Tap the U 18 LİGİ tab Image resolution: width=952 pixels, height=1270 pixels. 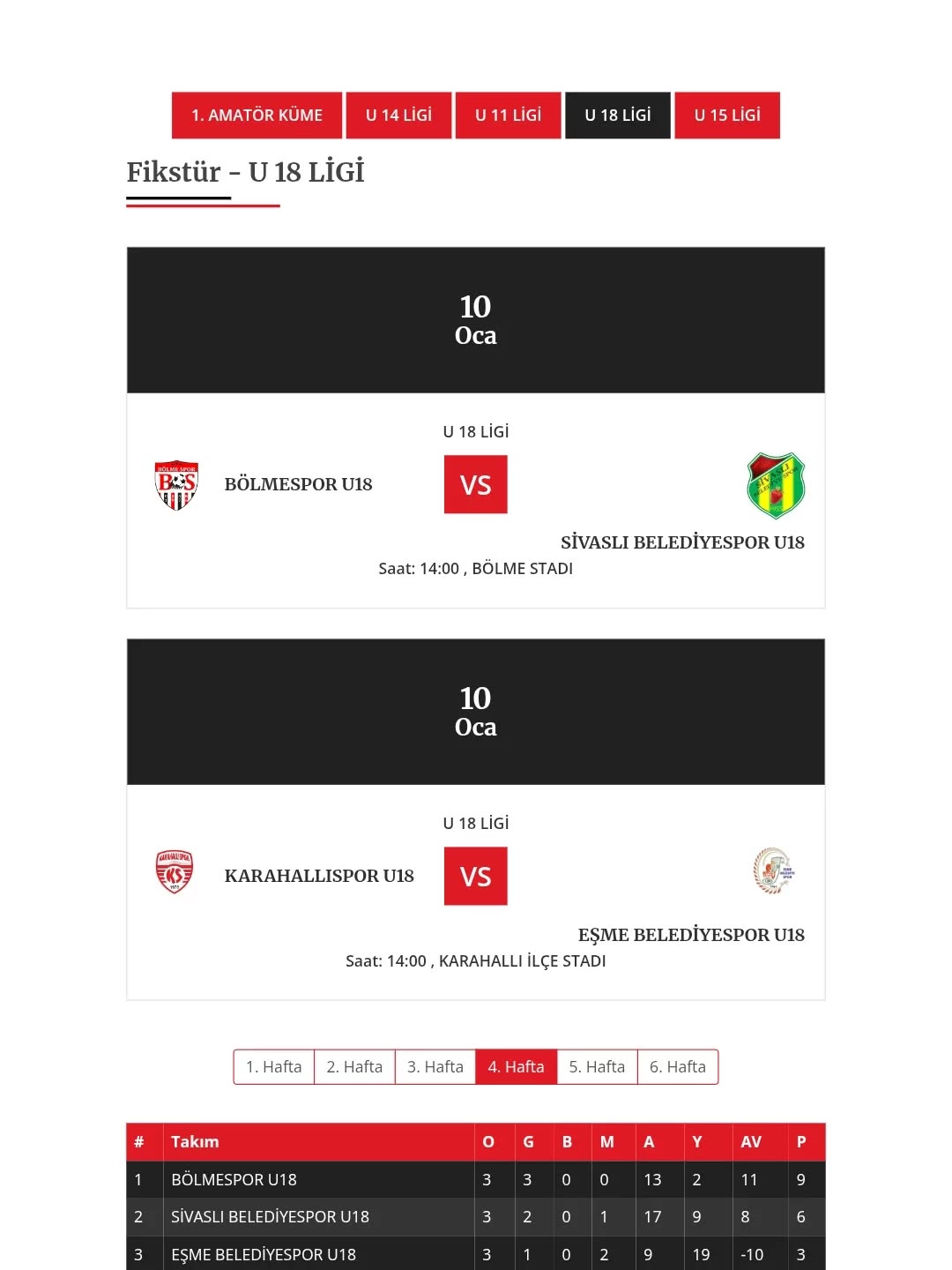pyautogui.click(x=618, y=116)
